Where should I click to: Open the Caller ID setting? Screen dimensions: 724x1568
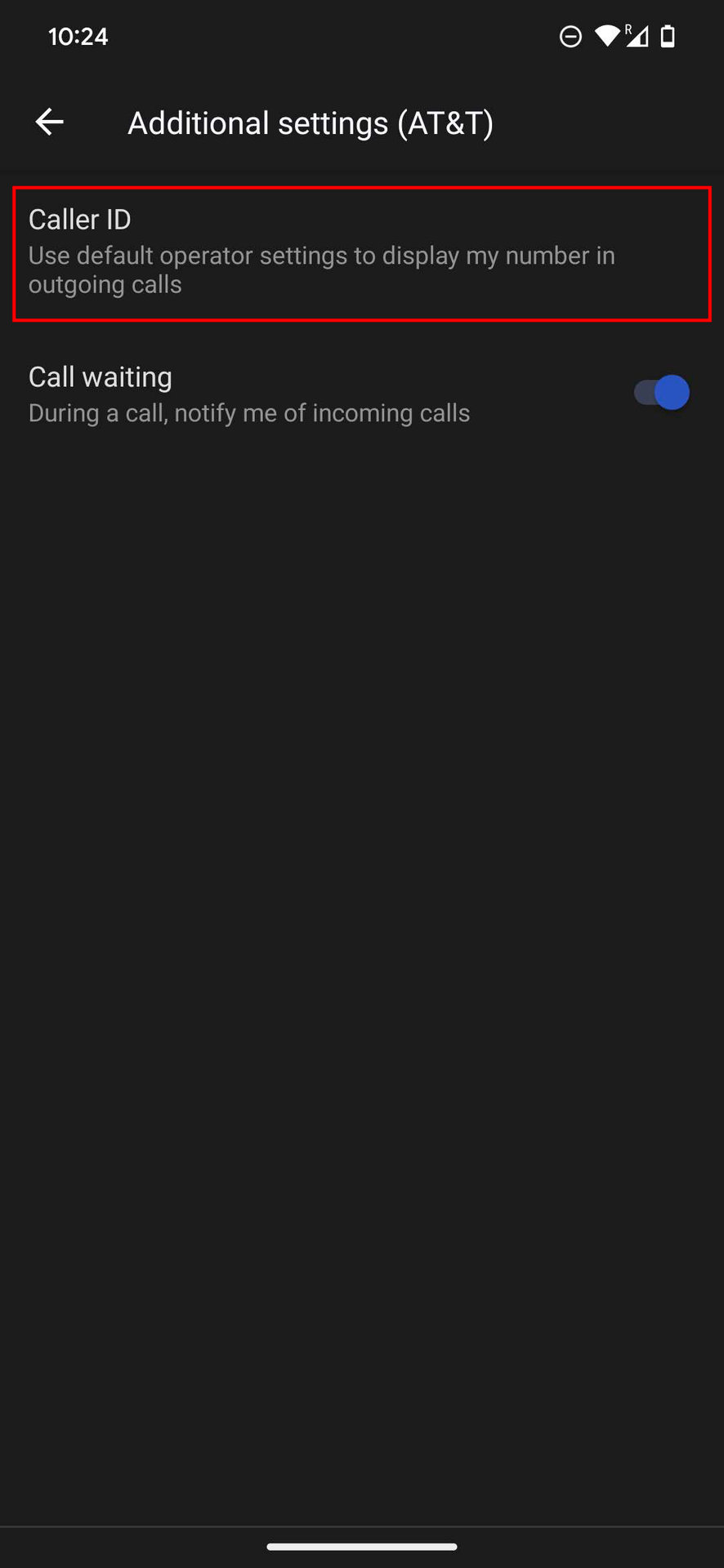point(361,252)
